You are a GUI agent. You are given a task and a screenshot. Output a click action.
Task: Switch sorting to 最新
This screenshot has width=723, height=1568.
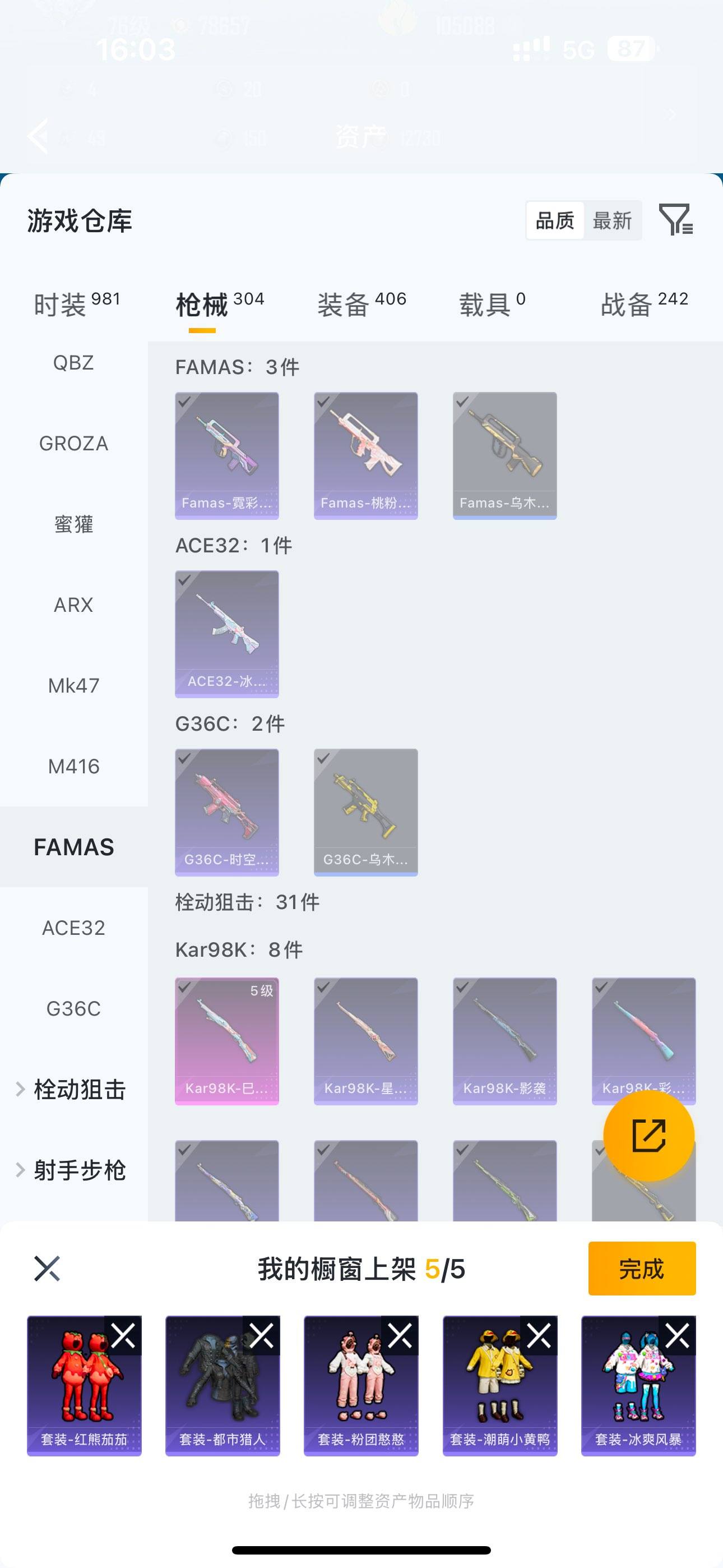[x=612, y=220]
